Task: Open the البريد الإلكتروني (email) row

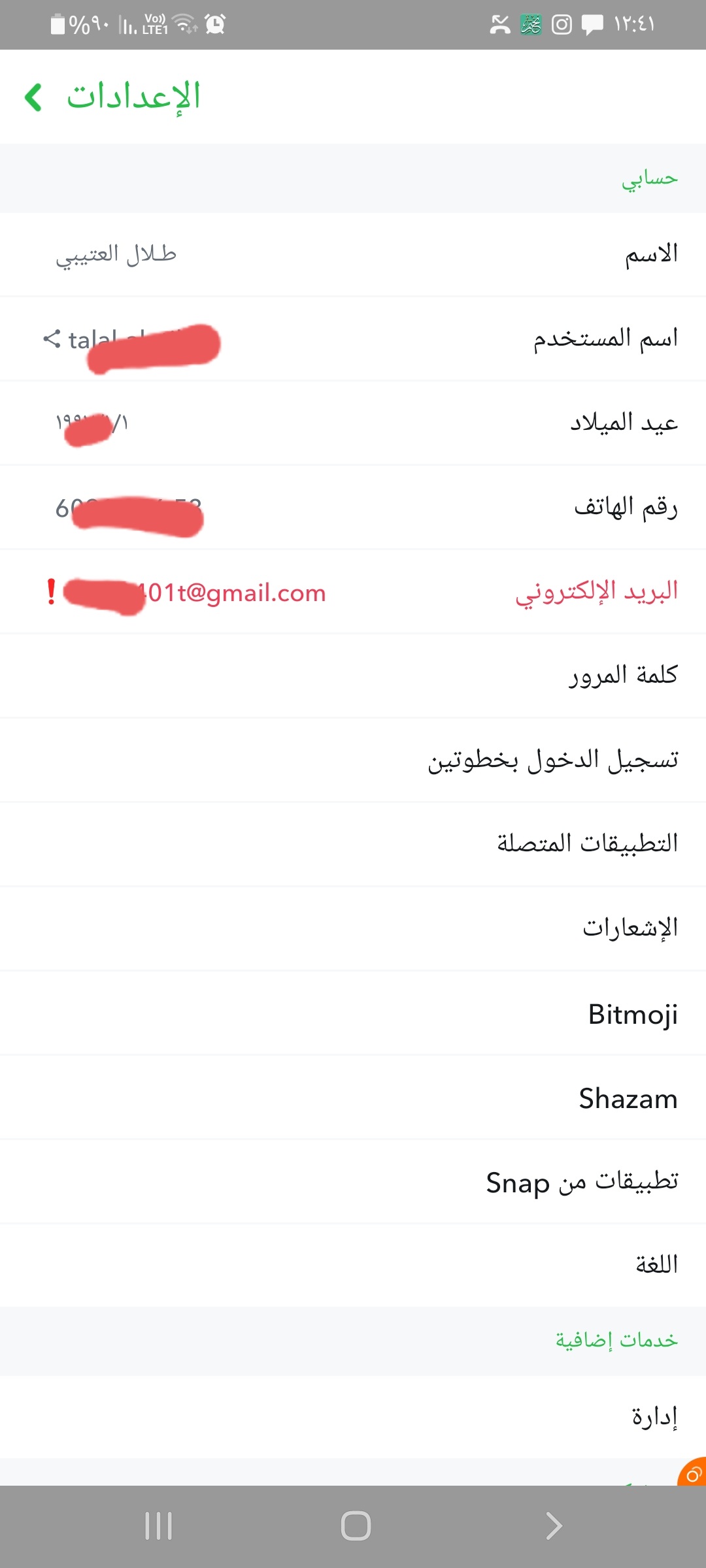Action: pos(353,591)
